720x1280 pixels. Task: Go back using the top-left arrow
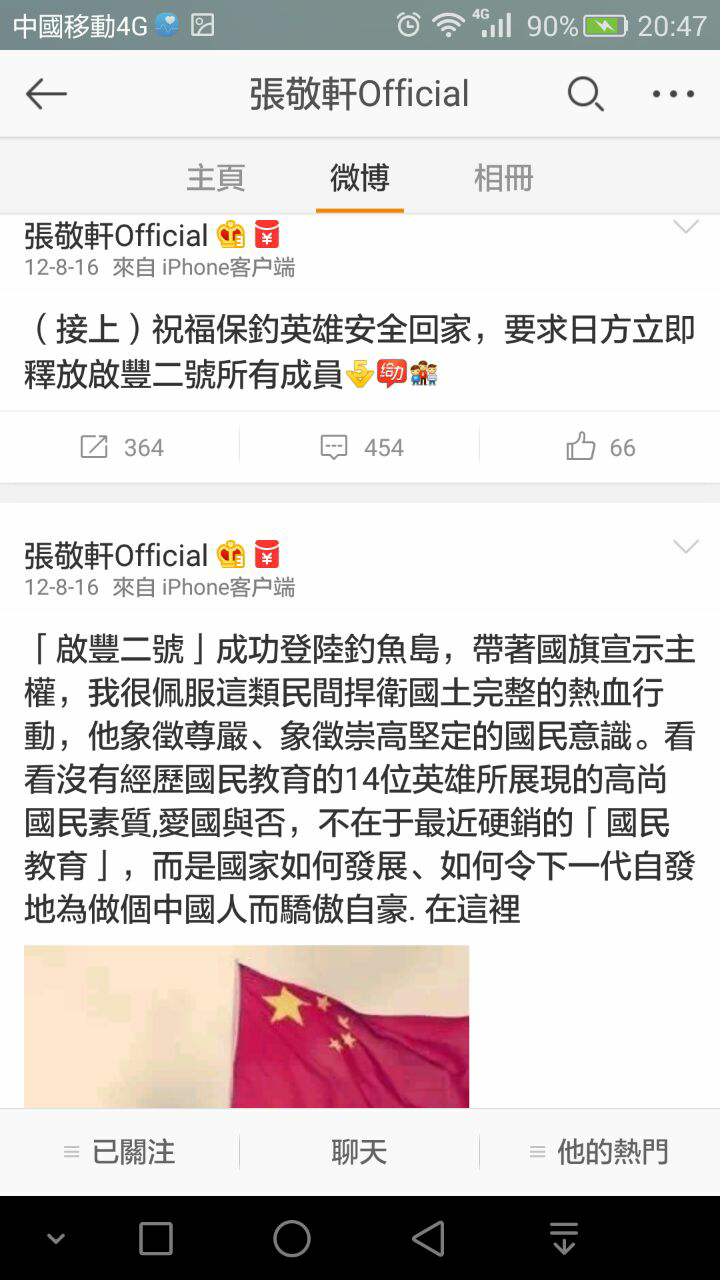tap(46, 94)
